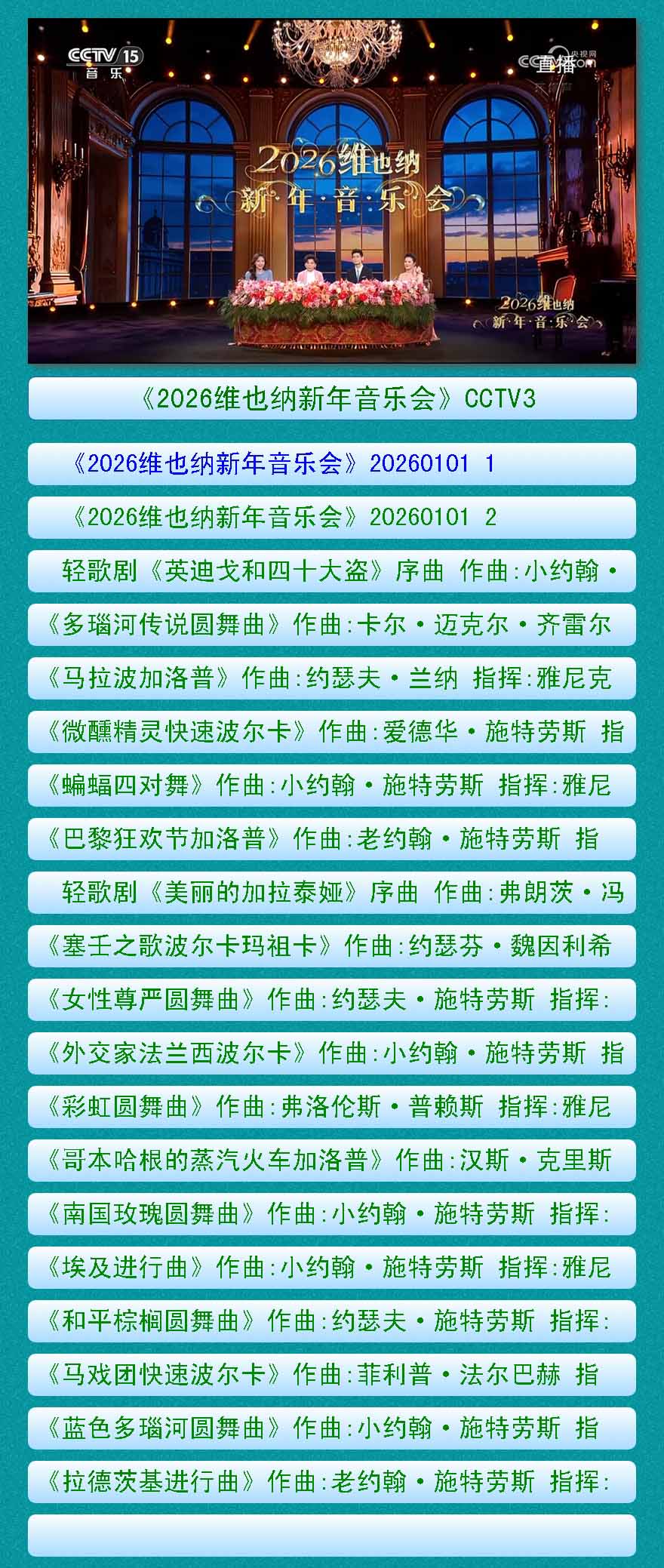Select 轻歌剧《美丽的加拉泰娅》序曲

point(332,893)
